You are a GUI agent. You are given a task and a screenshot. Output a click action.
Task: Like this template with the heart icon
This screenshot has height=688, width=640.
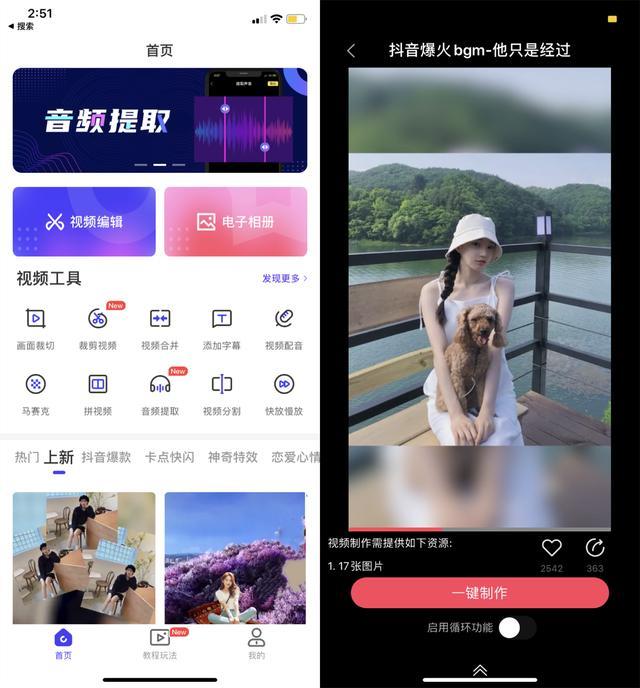pyautogui.click(x=551, y=548)
